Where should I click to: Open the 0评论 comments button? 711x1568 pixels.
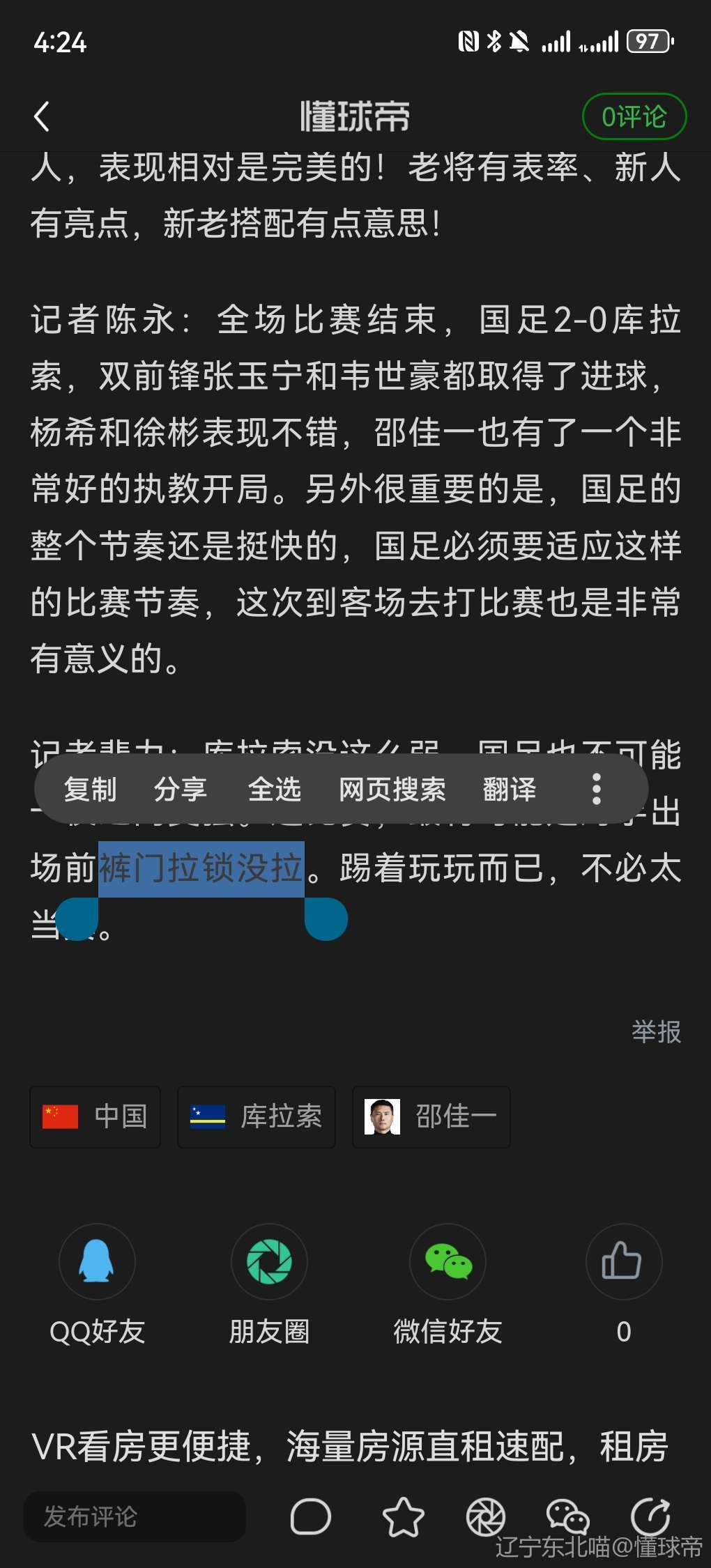coord(634,116)
